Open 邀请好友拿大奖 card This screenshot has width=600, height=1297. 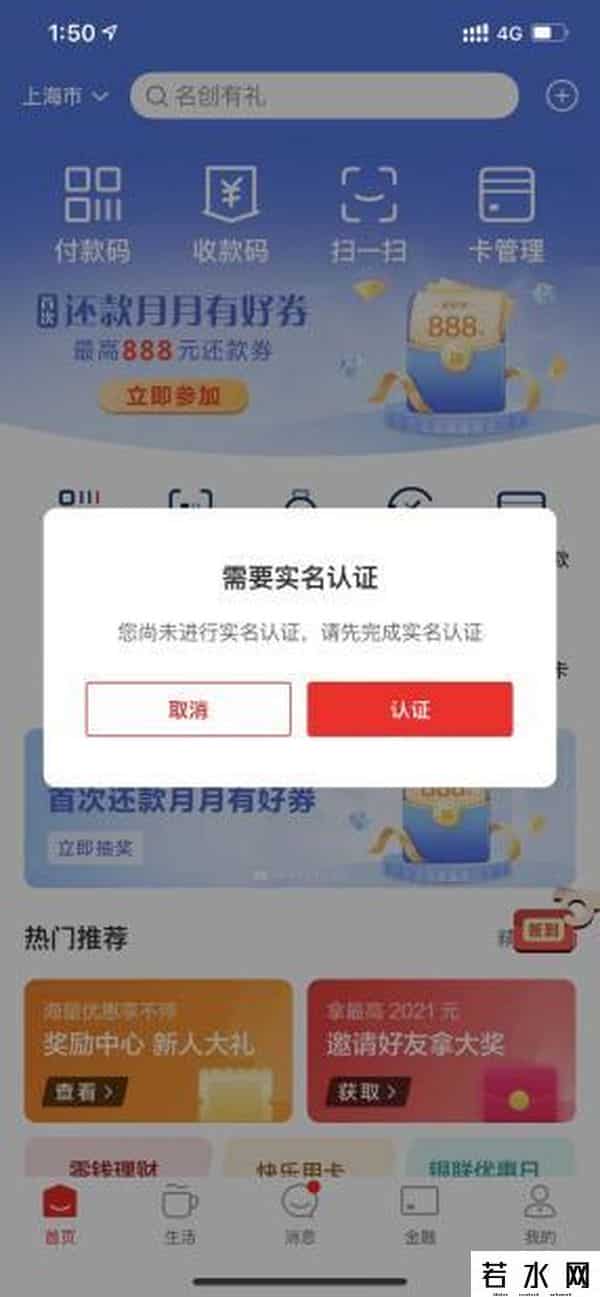(441, 1050)
